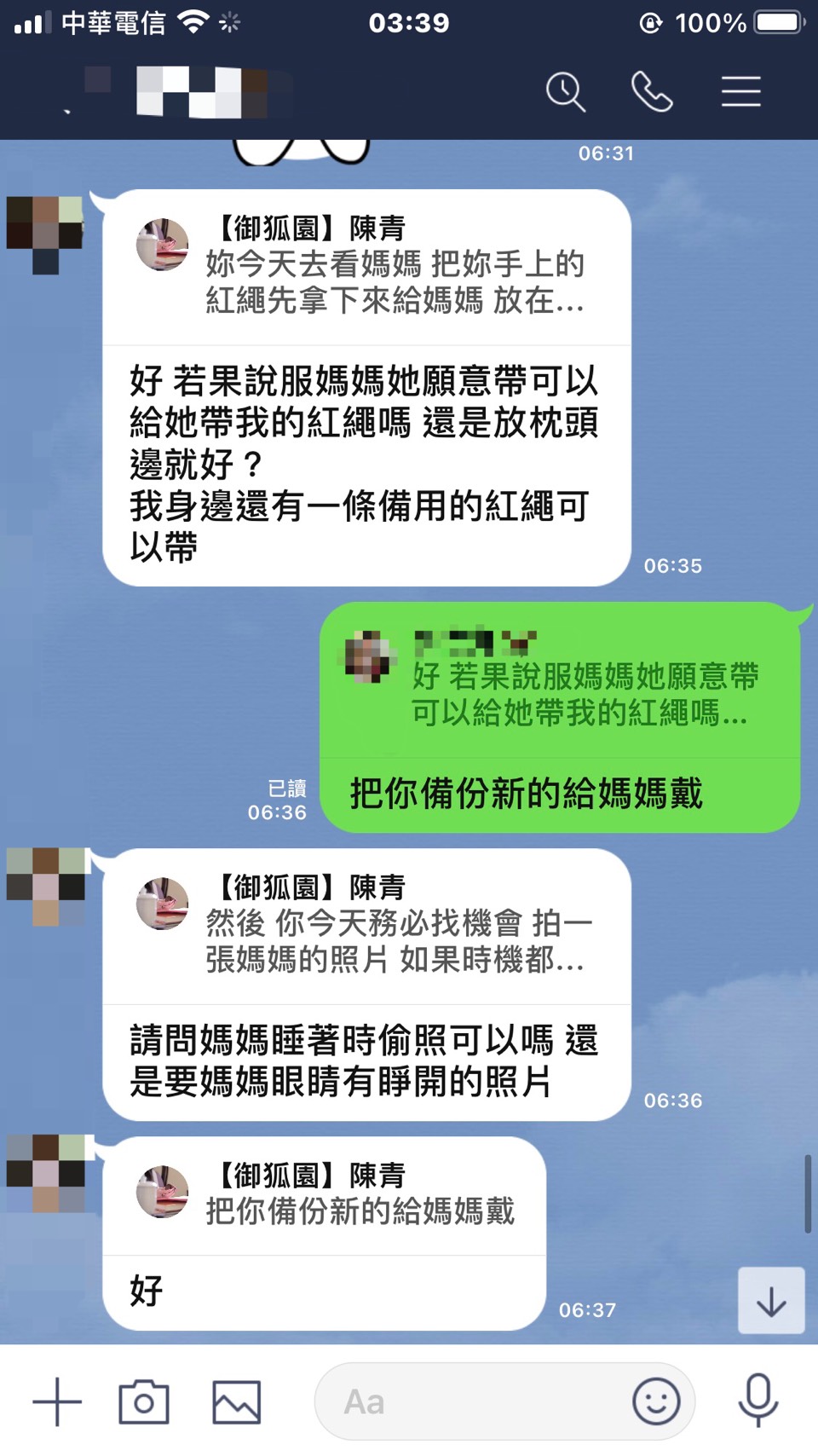Open the plus attachment menu

coord(57,1401)
